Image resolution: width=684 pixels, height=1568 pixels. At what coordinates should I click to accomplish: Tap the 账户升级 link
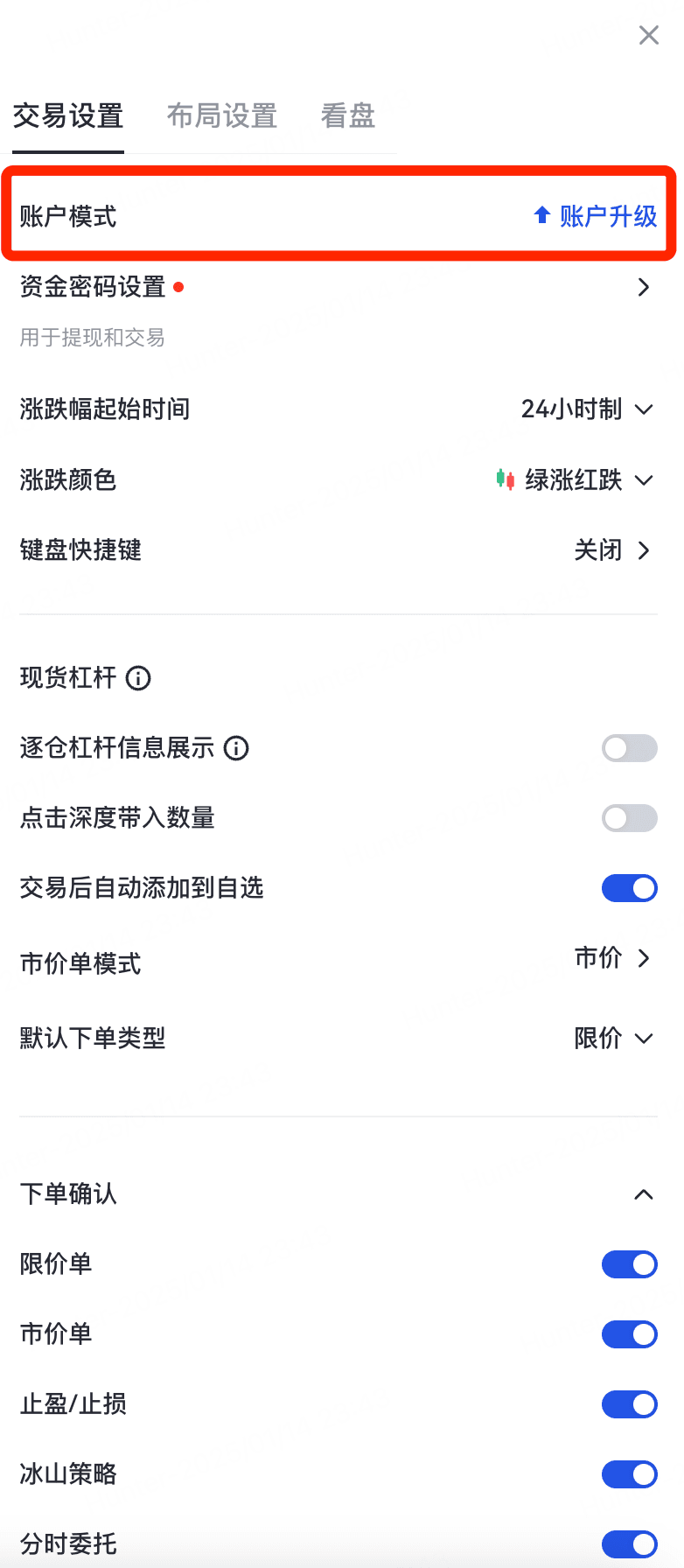tap(596, 216)
